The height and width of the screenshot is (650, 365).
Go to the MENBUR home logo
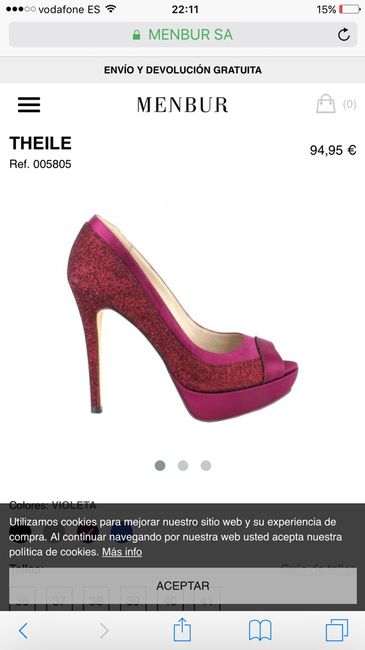click(x=182, y=105)
